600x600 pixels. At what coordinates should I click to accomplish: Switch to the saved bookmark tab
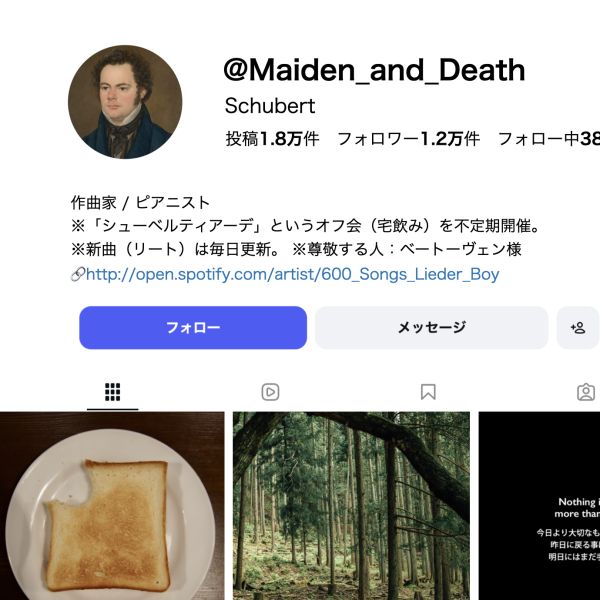coord(428,392)
